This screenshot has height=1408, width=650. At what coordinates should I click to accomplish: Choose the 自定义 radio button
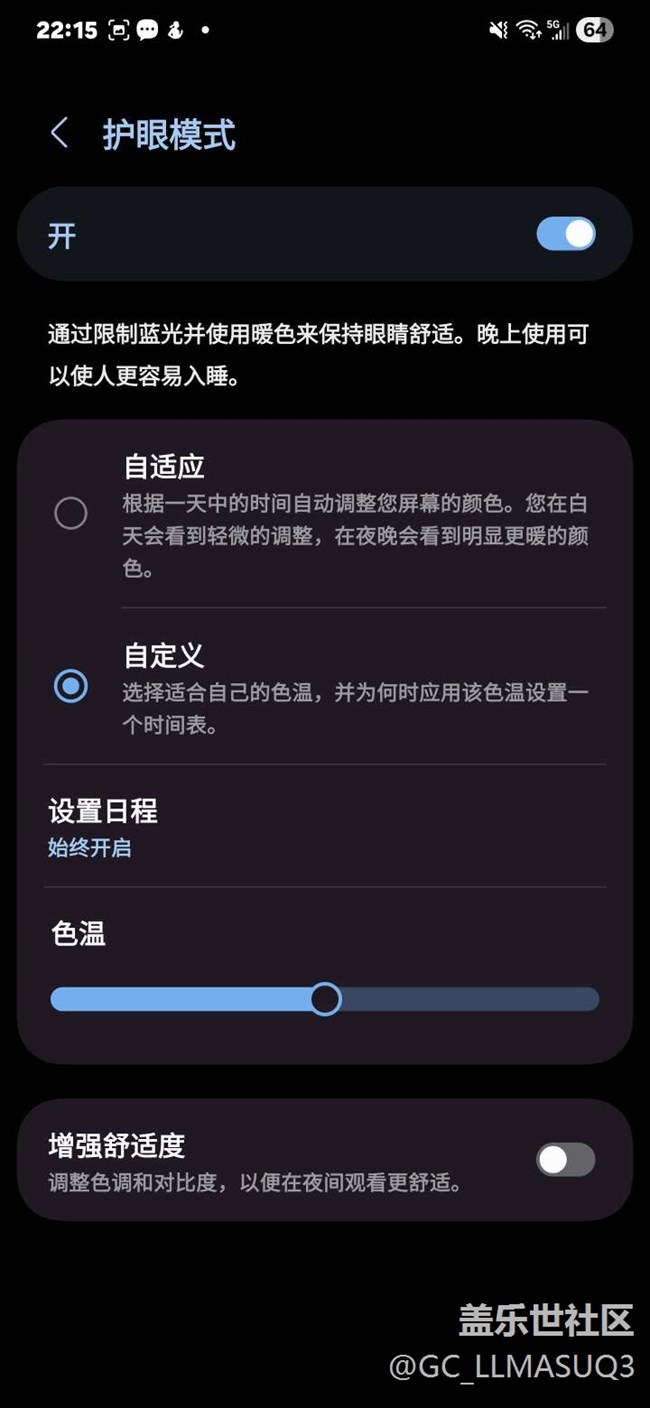click(x=71, y=687)
